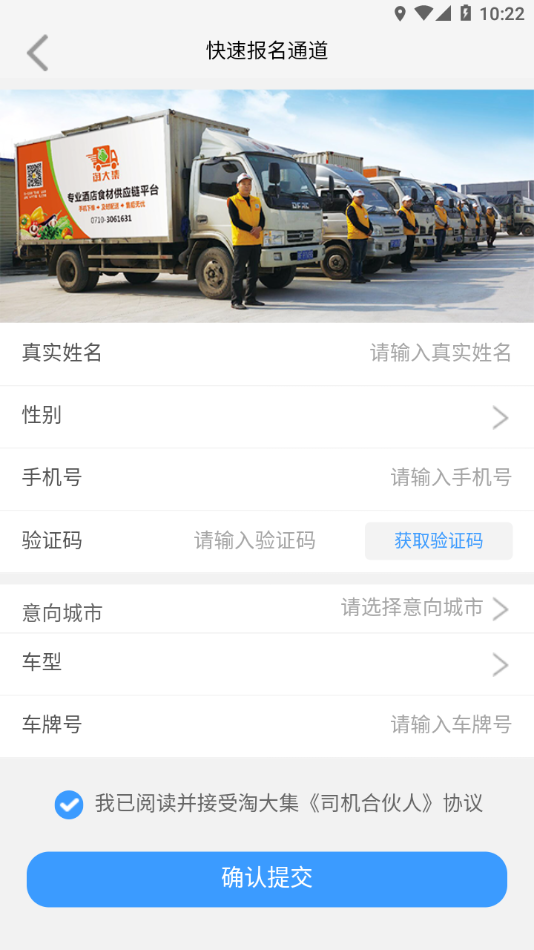Open the 车型 vehicle type picker
534x950 pixels.
click(x=267, y=664)
